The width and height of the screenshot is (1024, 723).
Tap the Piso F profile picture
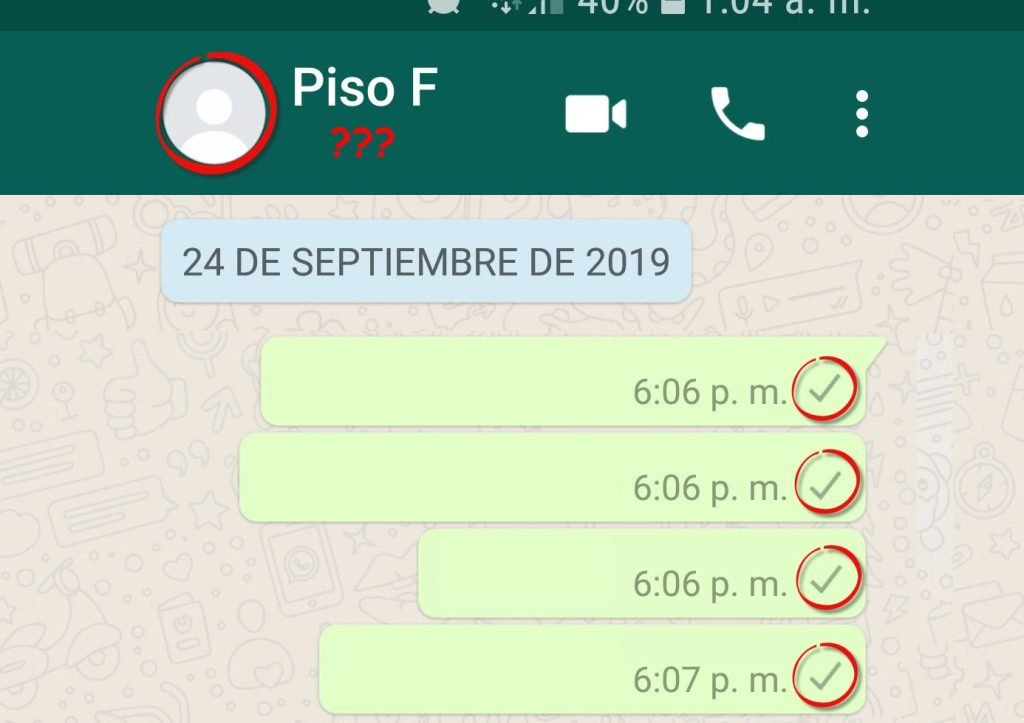(215, 112)
